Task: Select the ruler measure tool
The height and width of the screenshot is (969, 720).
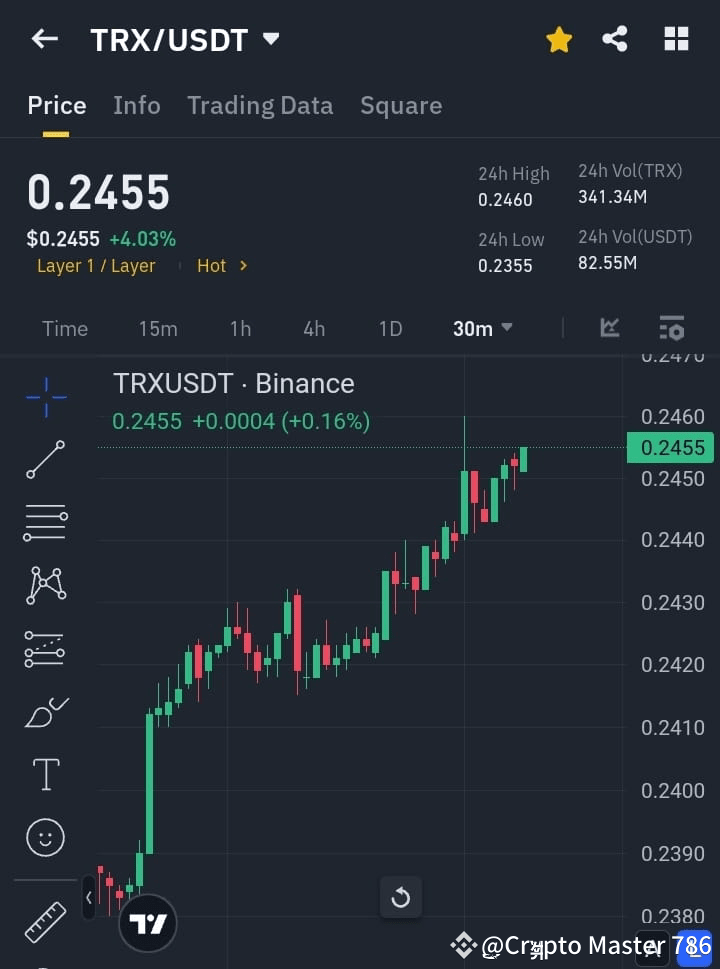Action: pos(45,922)
